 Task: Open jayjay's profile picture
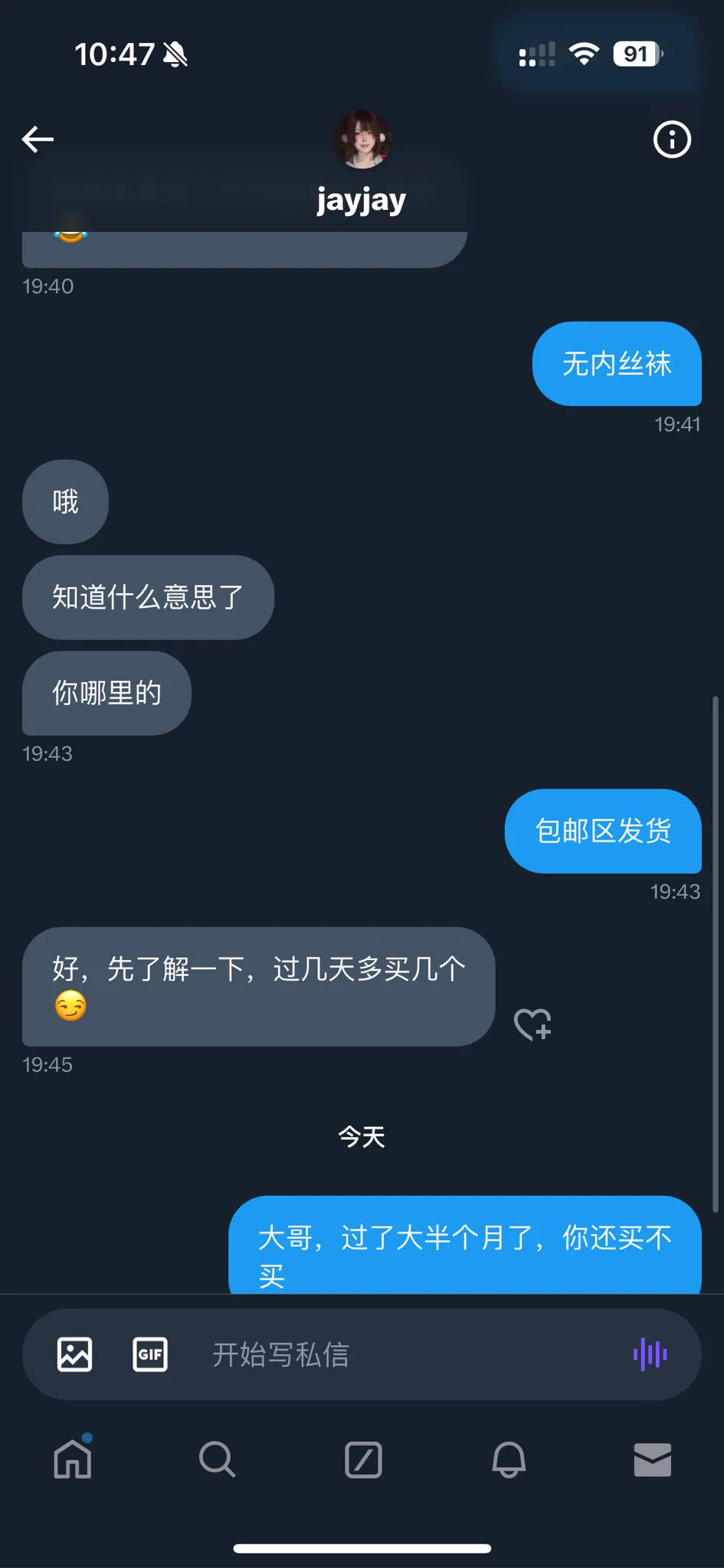[x=362, y=139]
